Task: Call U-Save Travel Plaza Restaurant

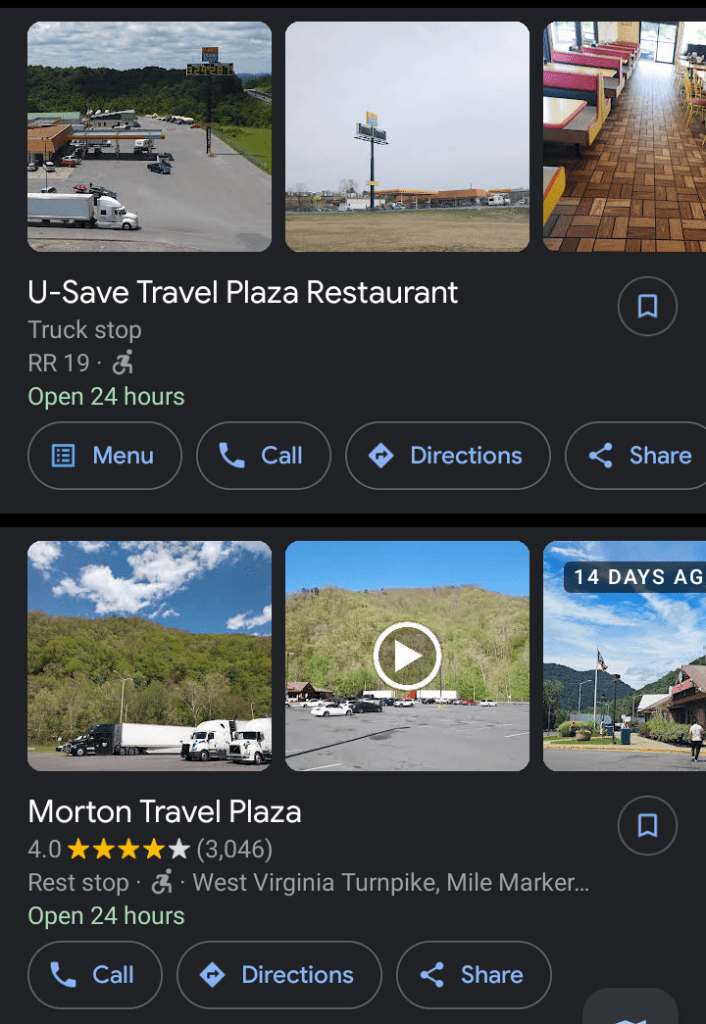Action: click(x=263, y=456)
